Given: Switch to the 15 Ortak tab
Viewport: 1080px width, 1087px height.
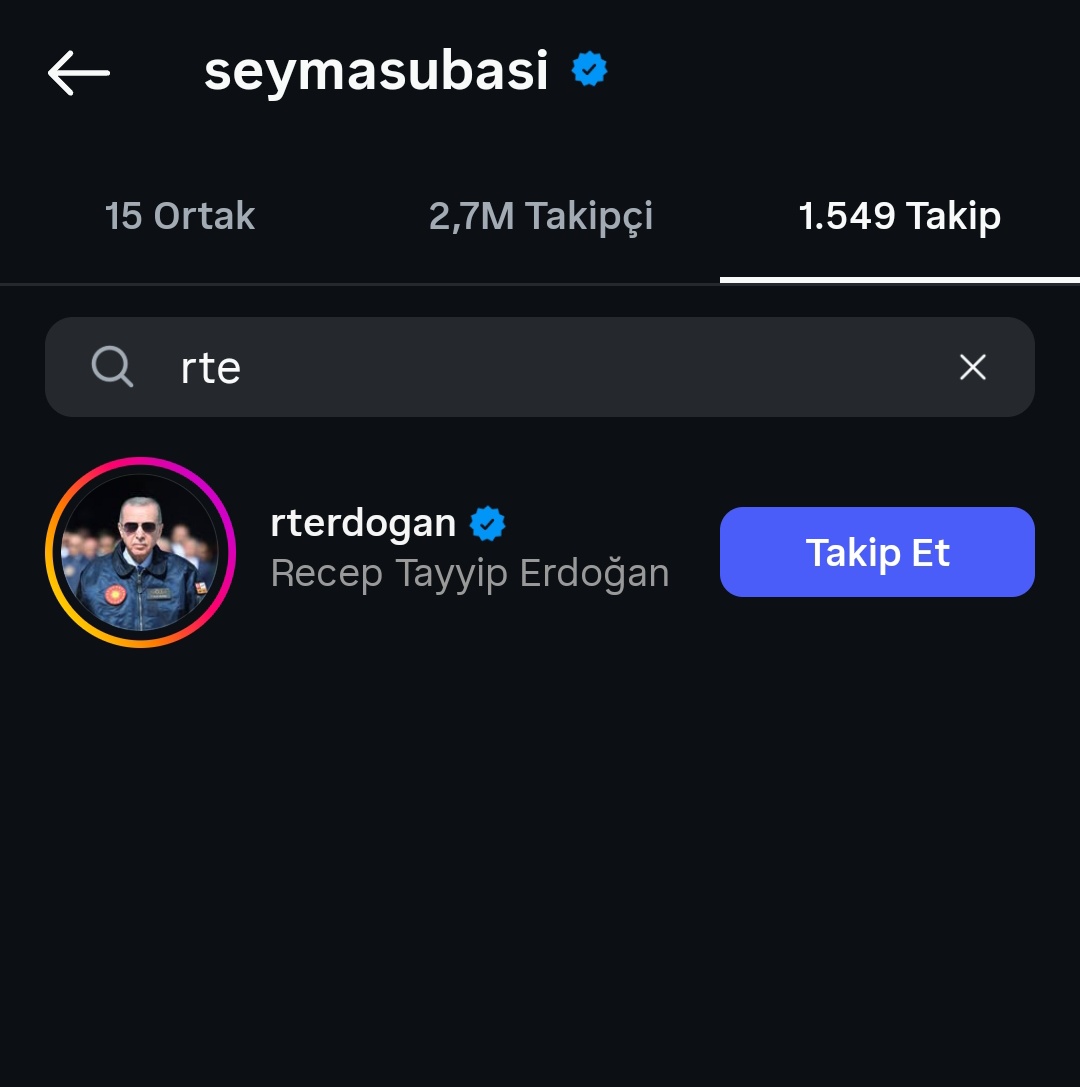Looking at the screenshot, I should pos(180,215).
